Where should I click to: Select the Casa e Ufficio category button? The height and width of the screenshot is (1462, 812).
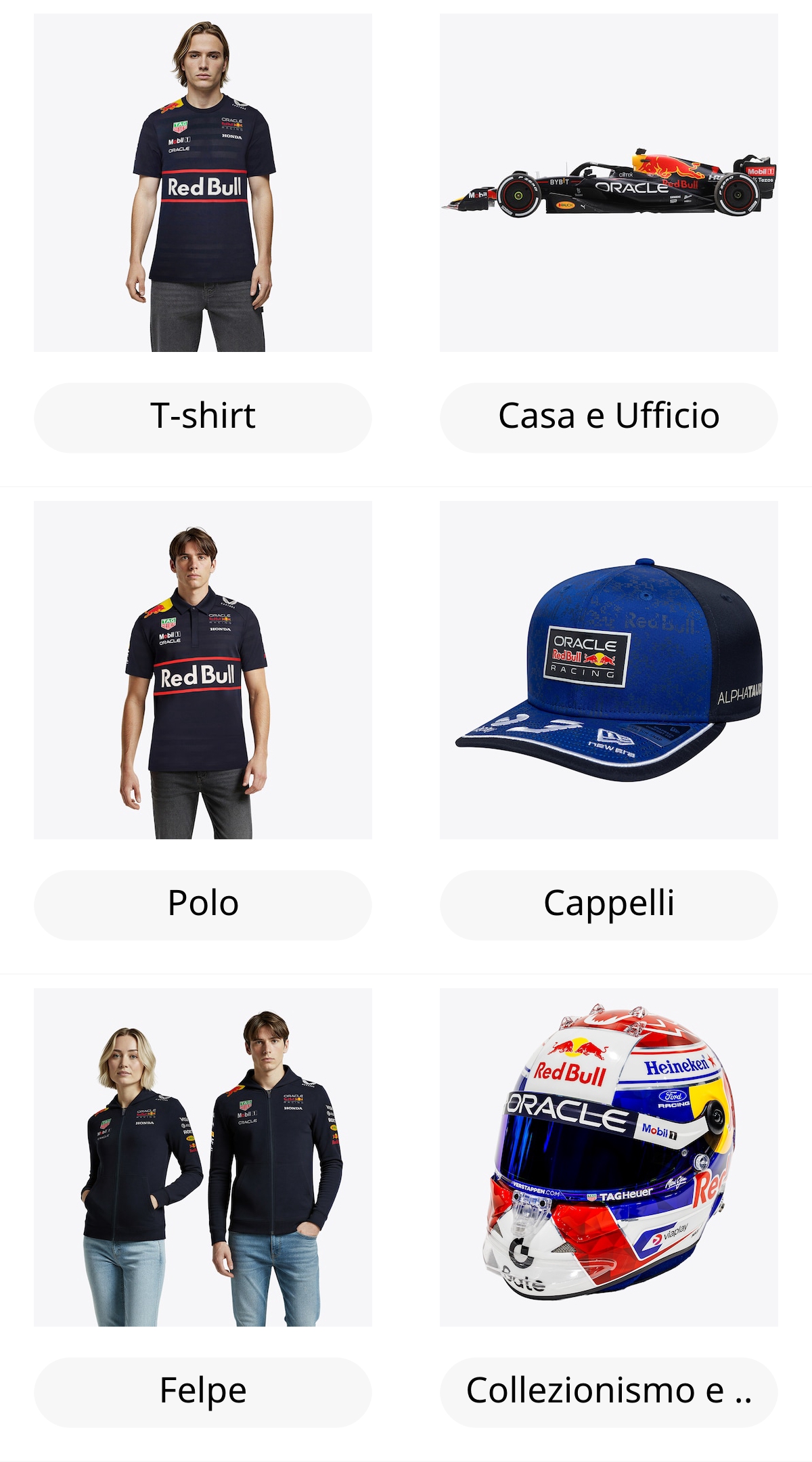[608, 417]
